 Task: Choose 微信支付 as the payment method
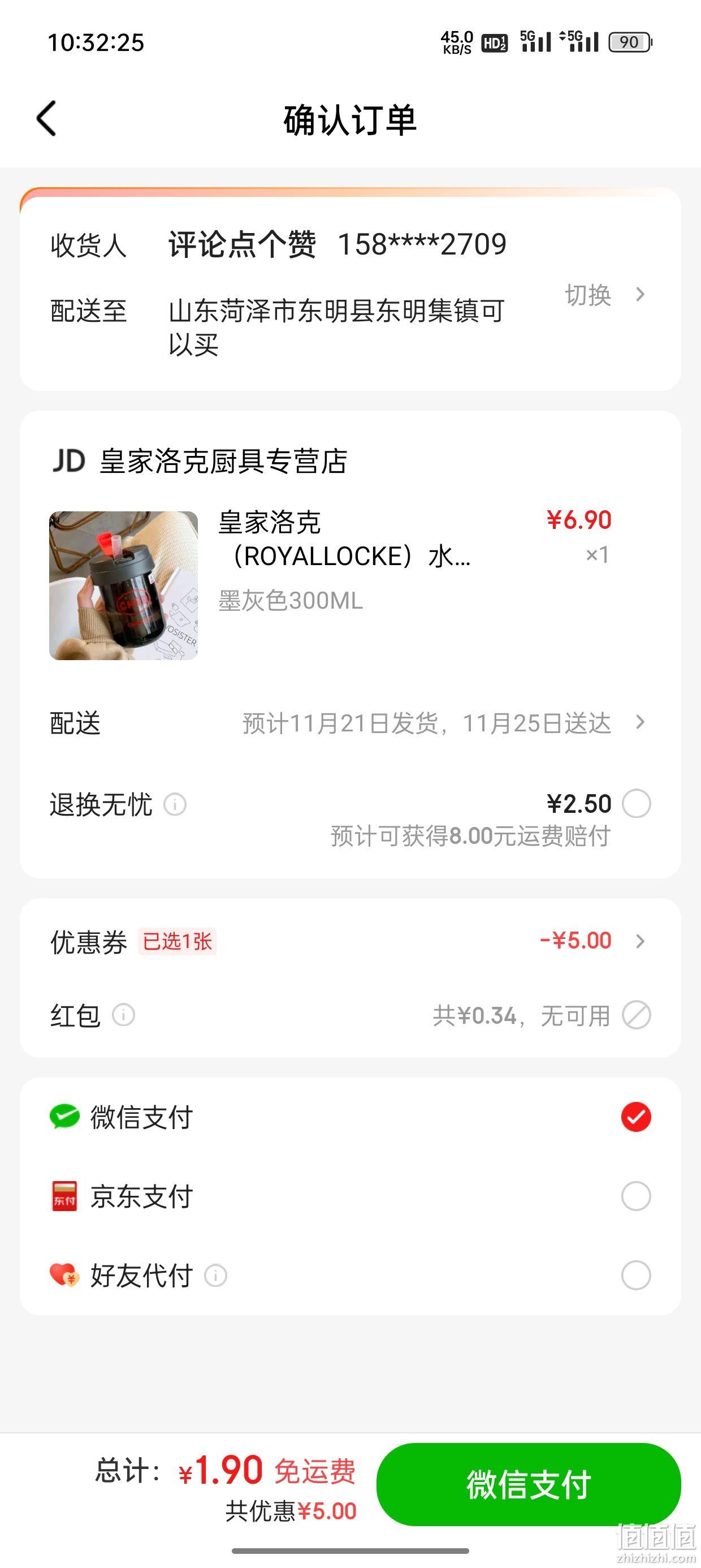pos(350,1117)
